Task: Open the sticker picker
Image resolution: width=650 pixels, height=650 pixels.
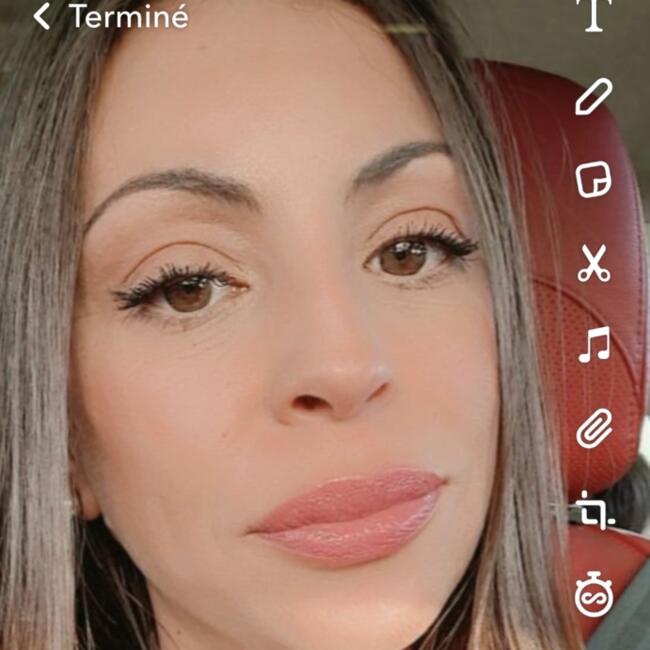Action: (x=593, y=180)
